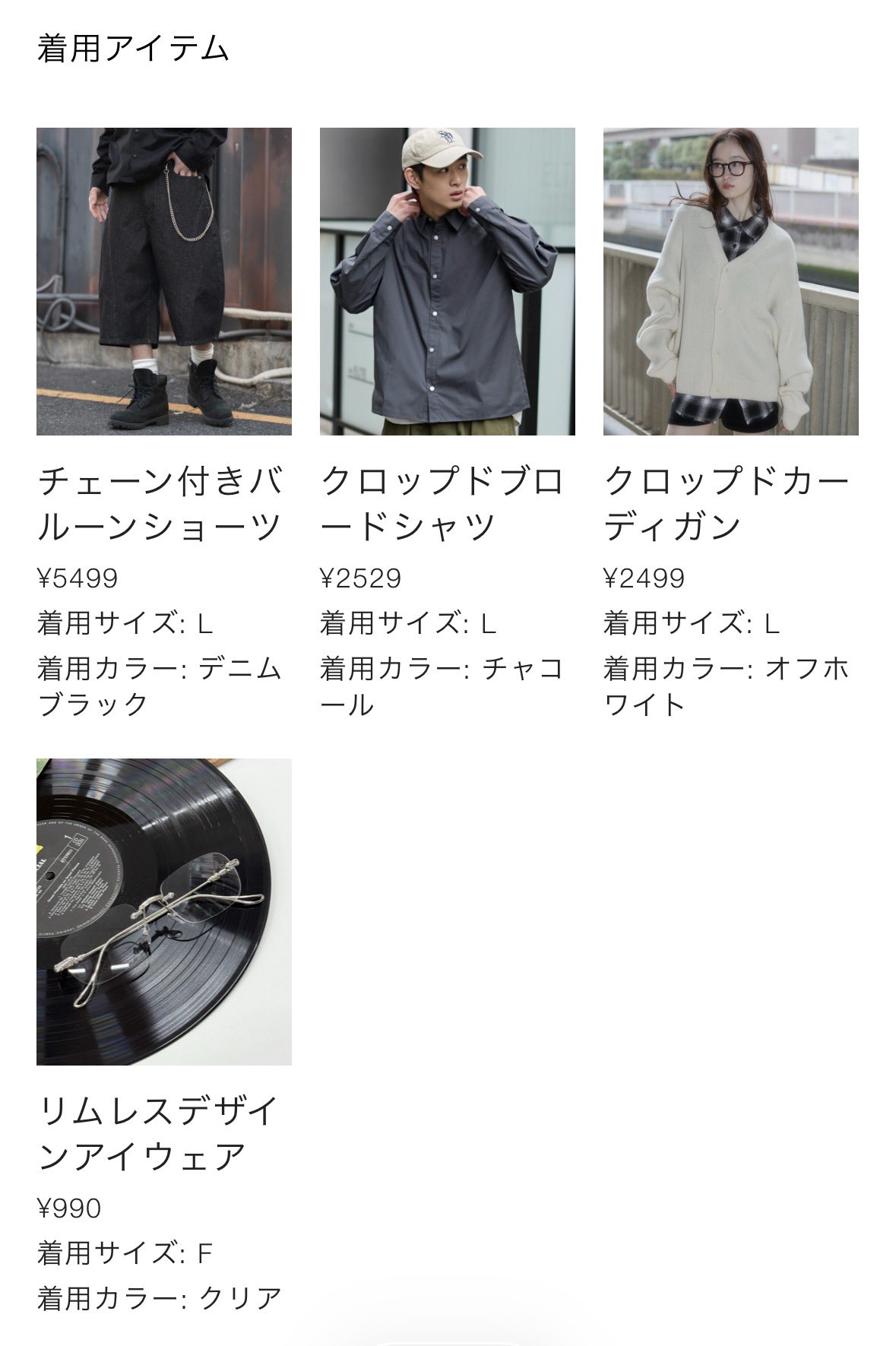Select the クロップドカーディガン item
Viewport: 896px width, 1346px height.
pyautogui.click(x=730, y=281)
